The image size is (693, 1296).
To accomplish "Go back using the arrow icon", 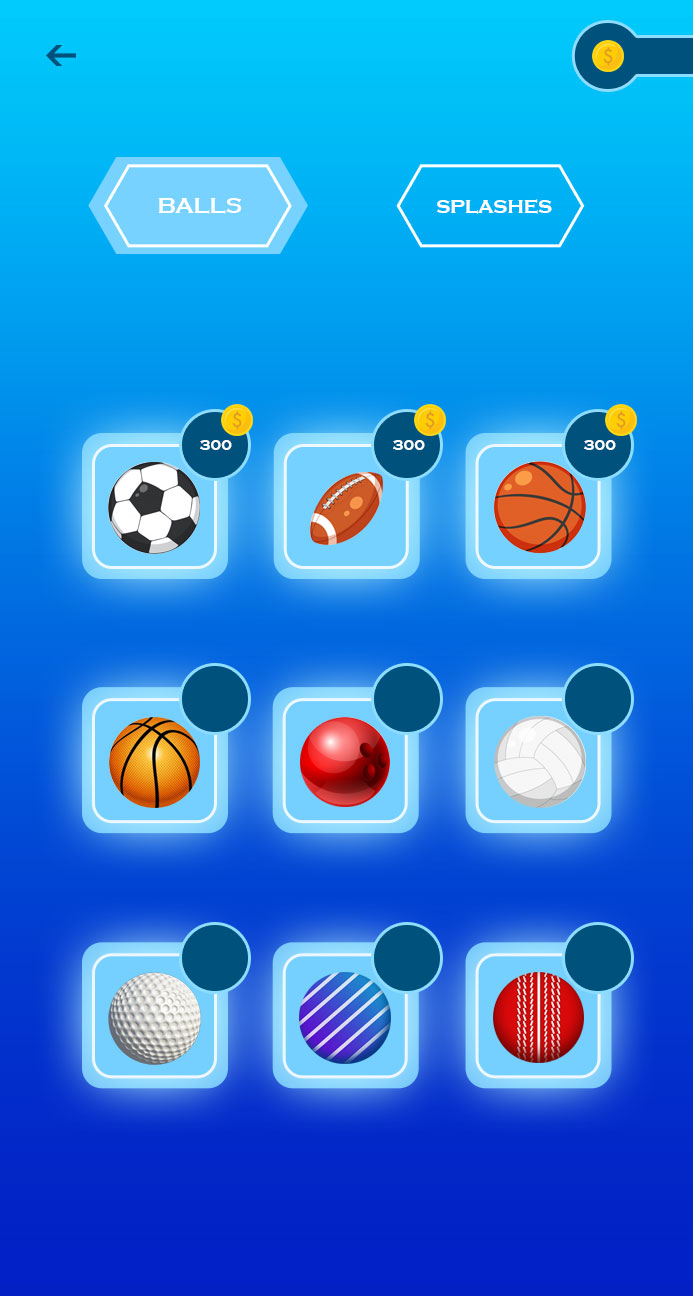I will 61,56.
